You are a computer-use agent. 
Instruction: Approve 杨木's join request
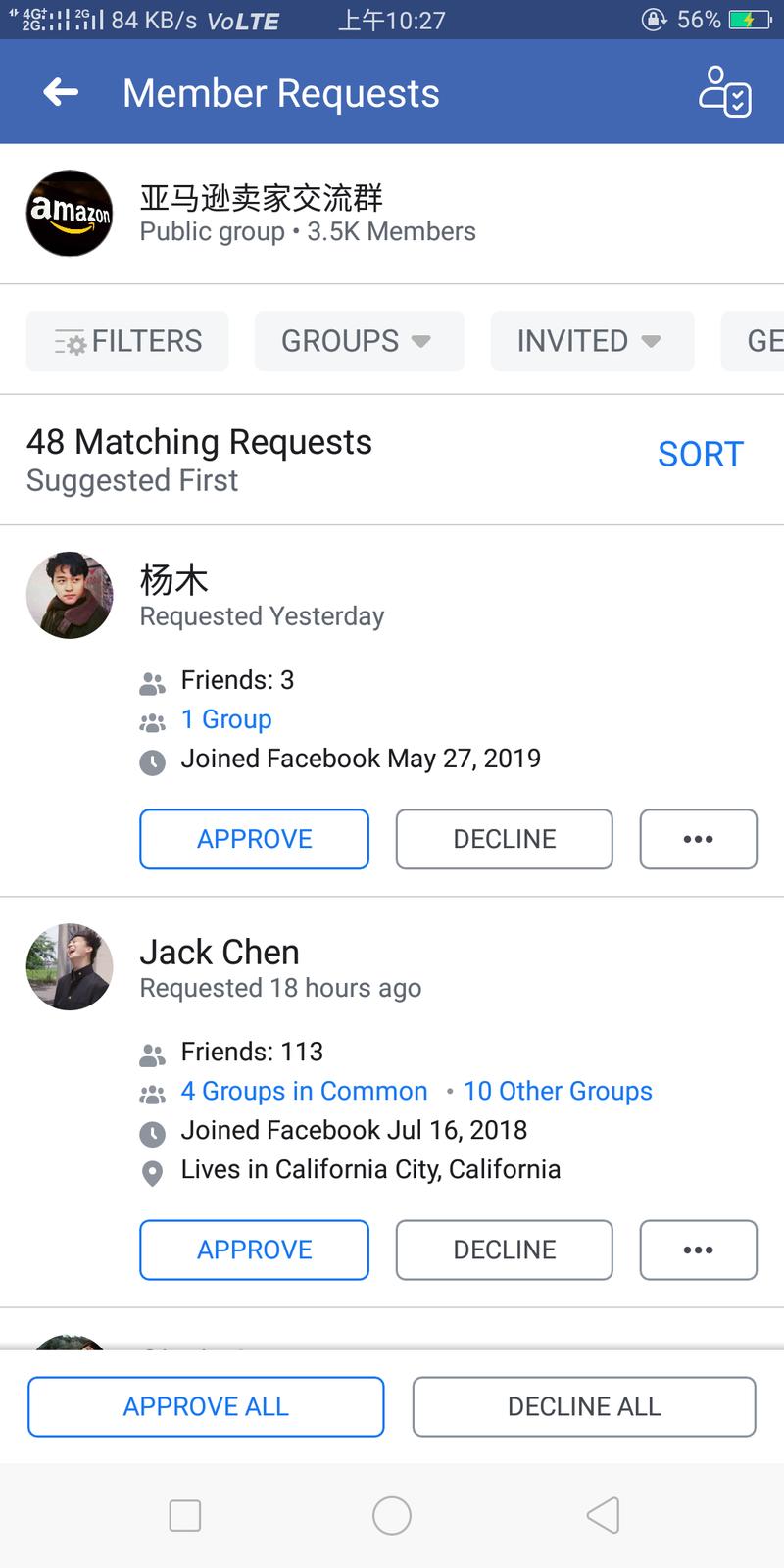(x=254, y=839)
